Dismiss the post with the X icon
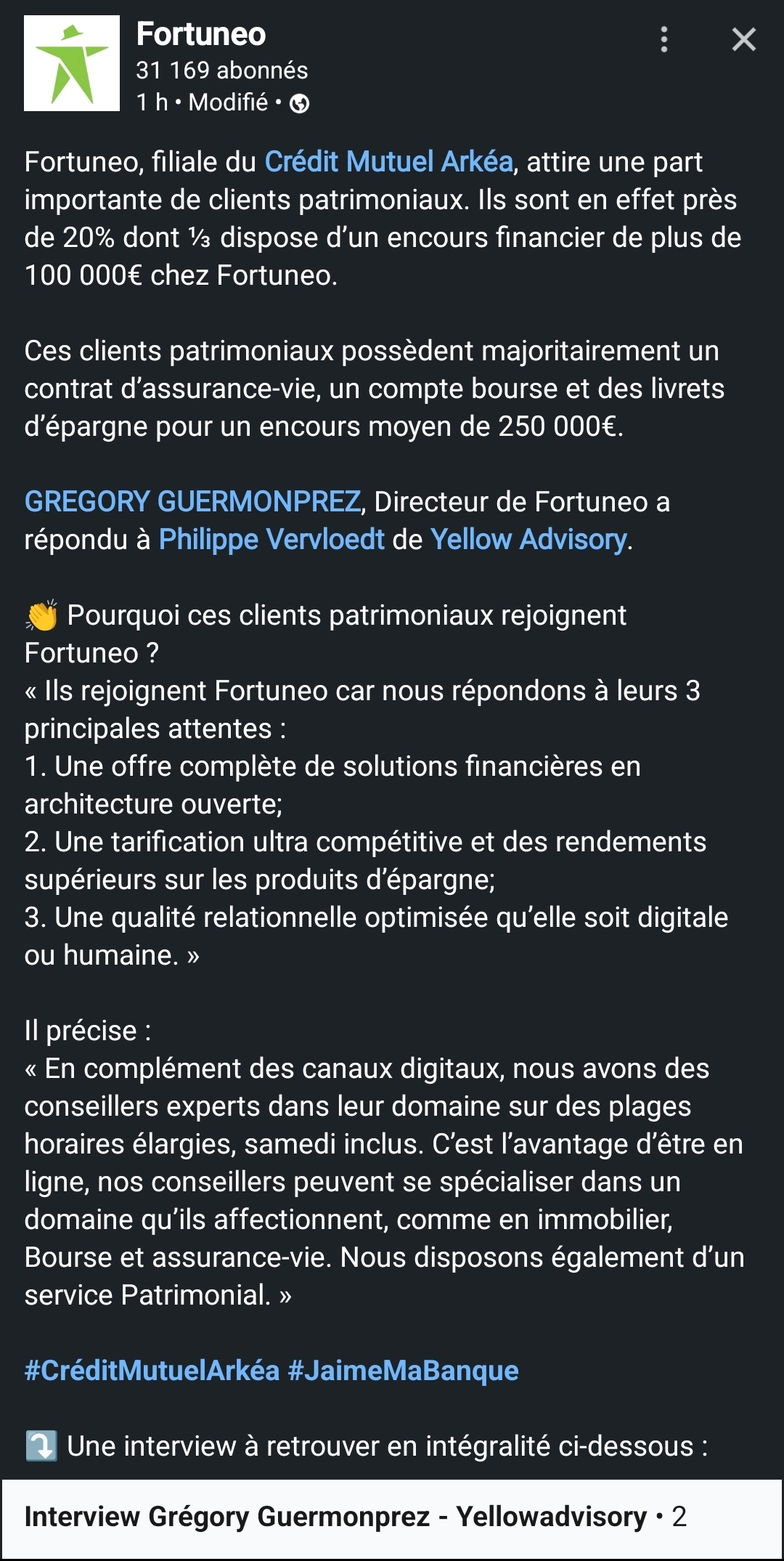The height and width of the screenshot is (1561, 784). 743,39
